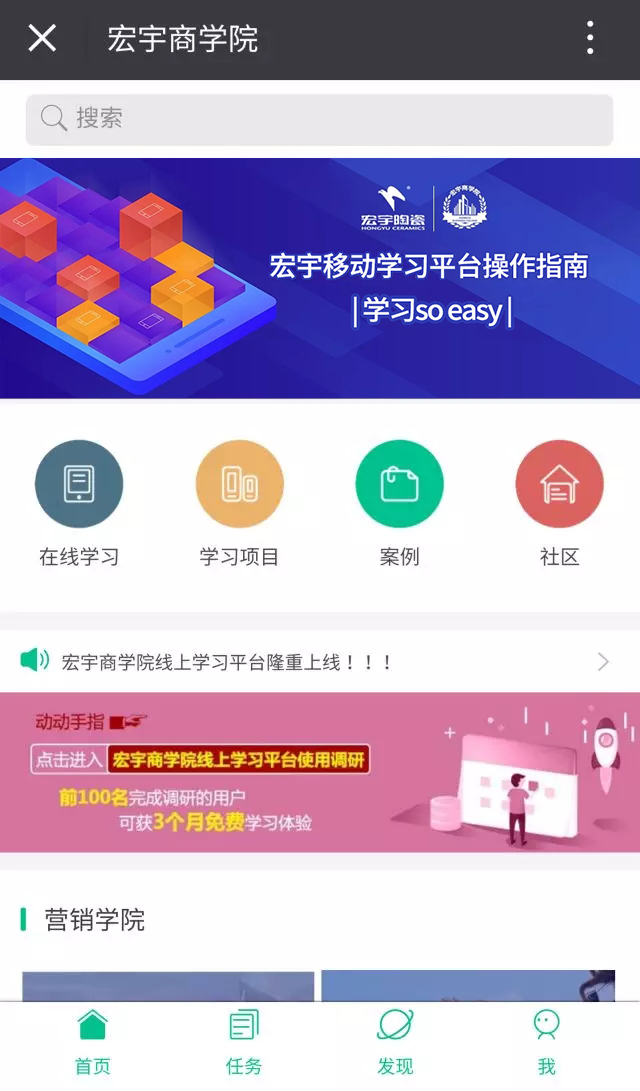
Task: Switch to the 我 tab
Action: coord(546,1042)
